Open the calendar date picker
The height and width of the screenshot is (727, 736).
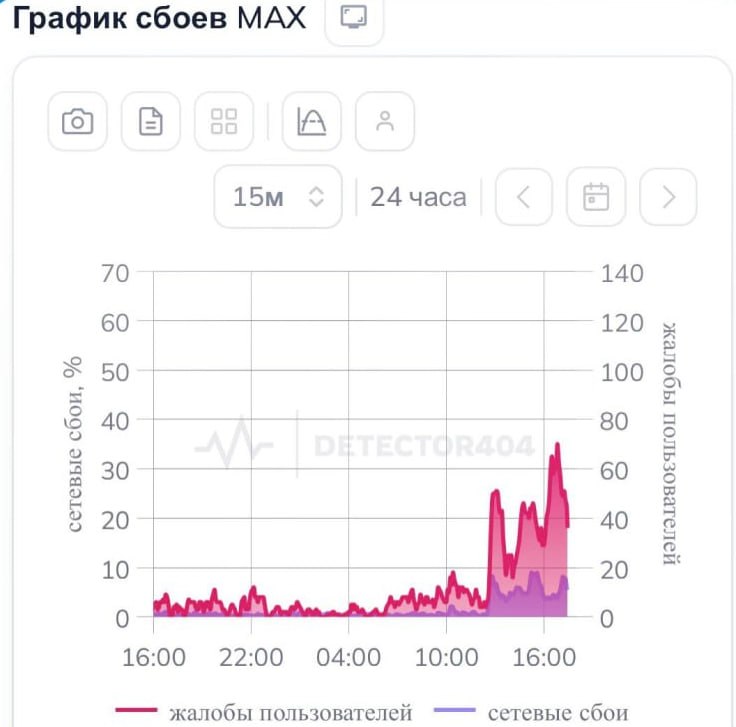click(596, 197)
